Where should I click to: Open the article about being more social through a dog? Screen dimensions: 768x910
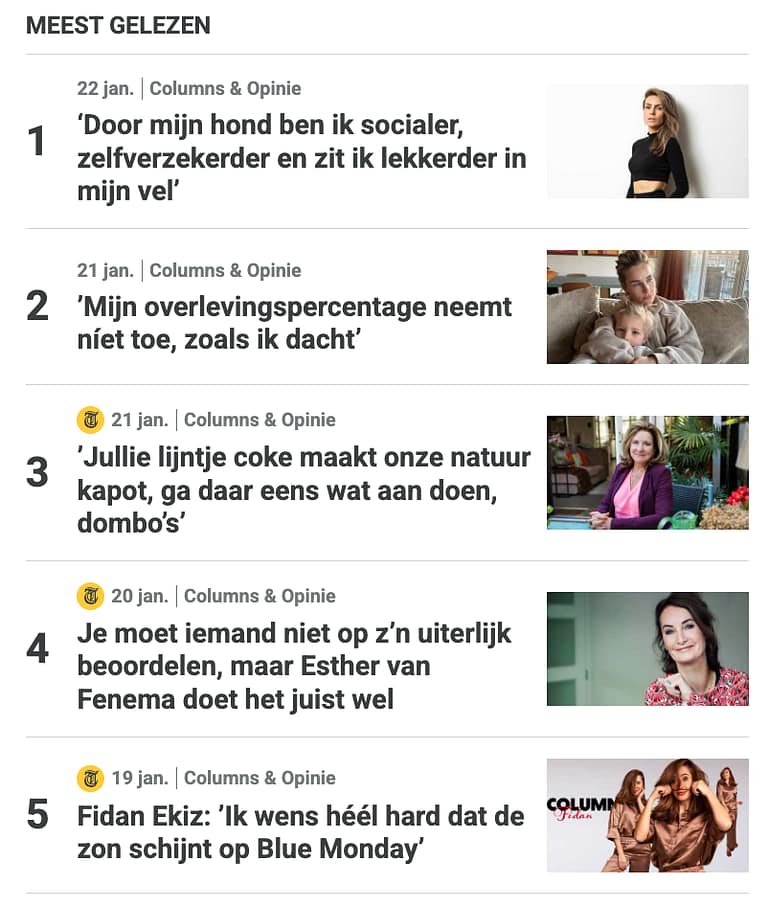coord(301,158)
